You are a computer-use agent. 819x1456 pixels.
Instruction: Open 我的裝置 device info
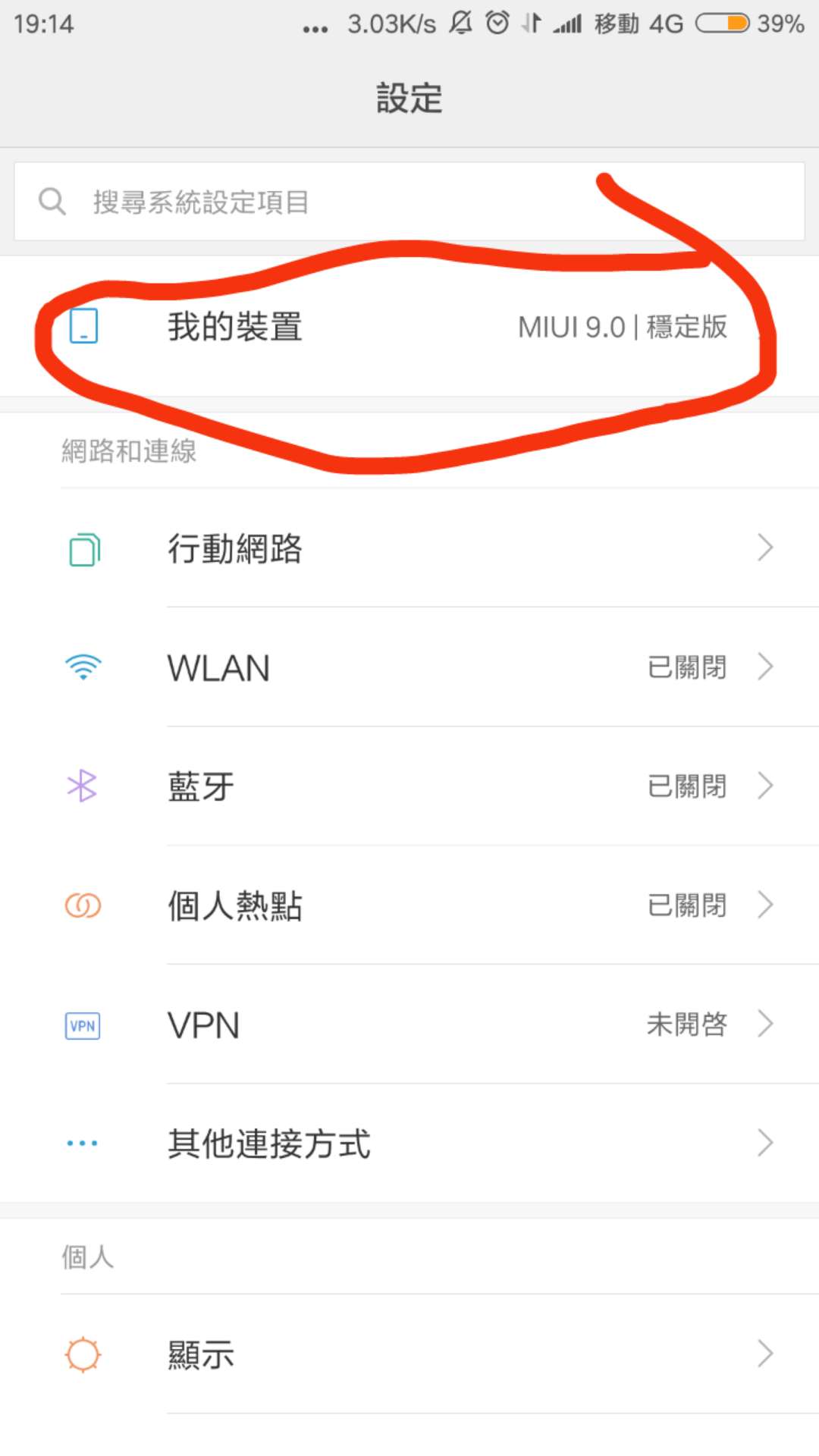point(409,328)
